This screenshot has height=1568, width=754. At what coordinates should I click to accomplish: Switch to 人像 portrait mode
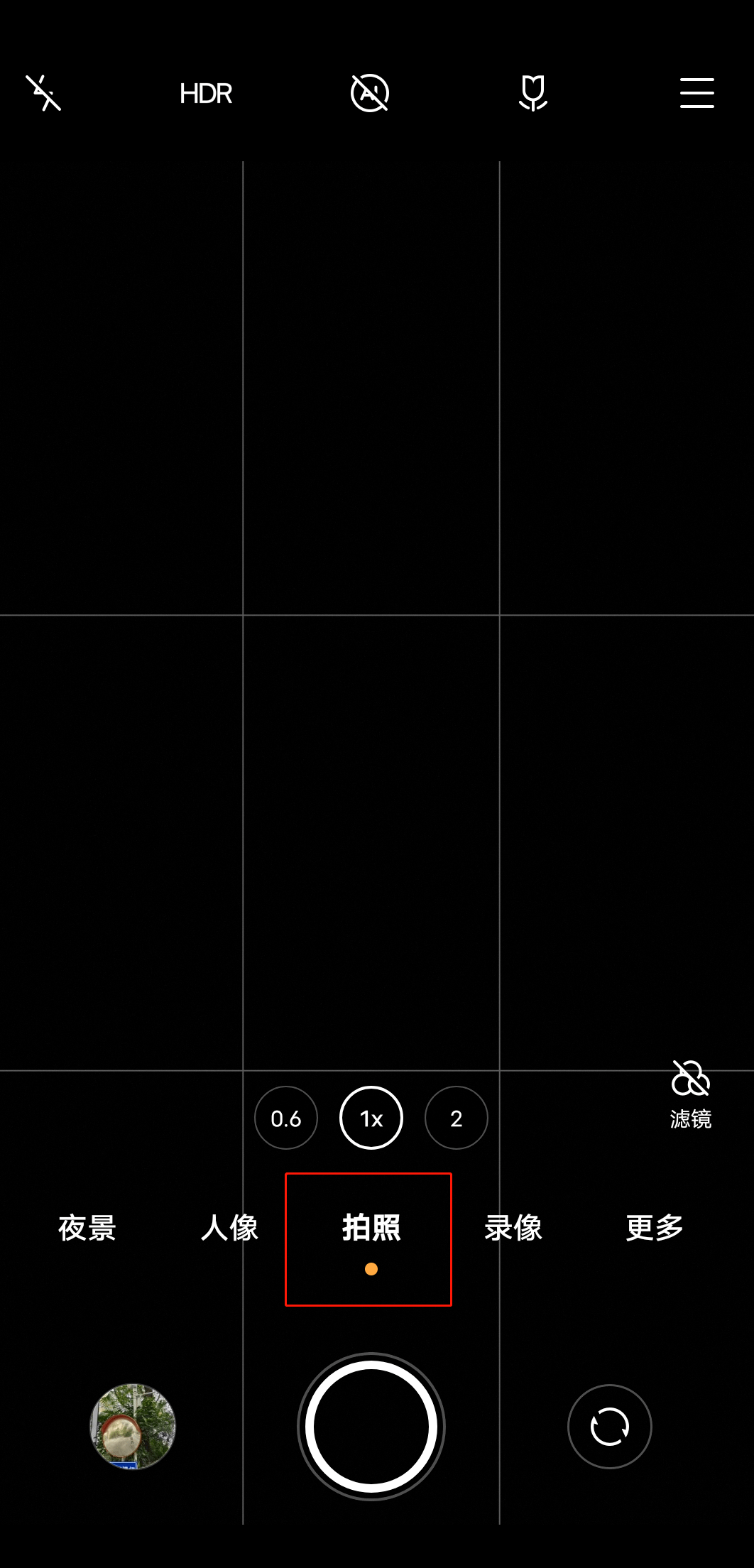coord(229,1228)
